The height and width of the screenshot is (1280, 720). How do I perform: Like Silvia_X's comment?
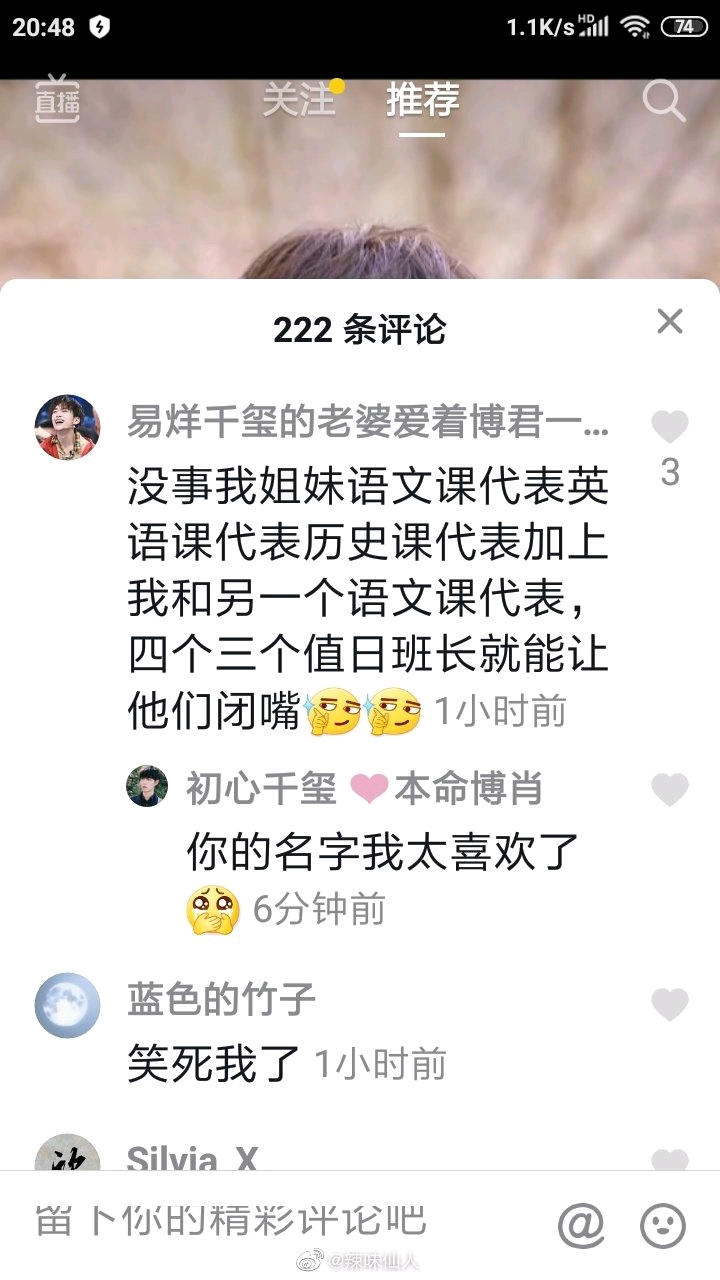coord(670,1160)
